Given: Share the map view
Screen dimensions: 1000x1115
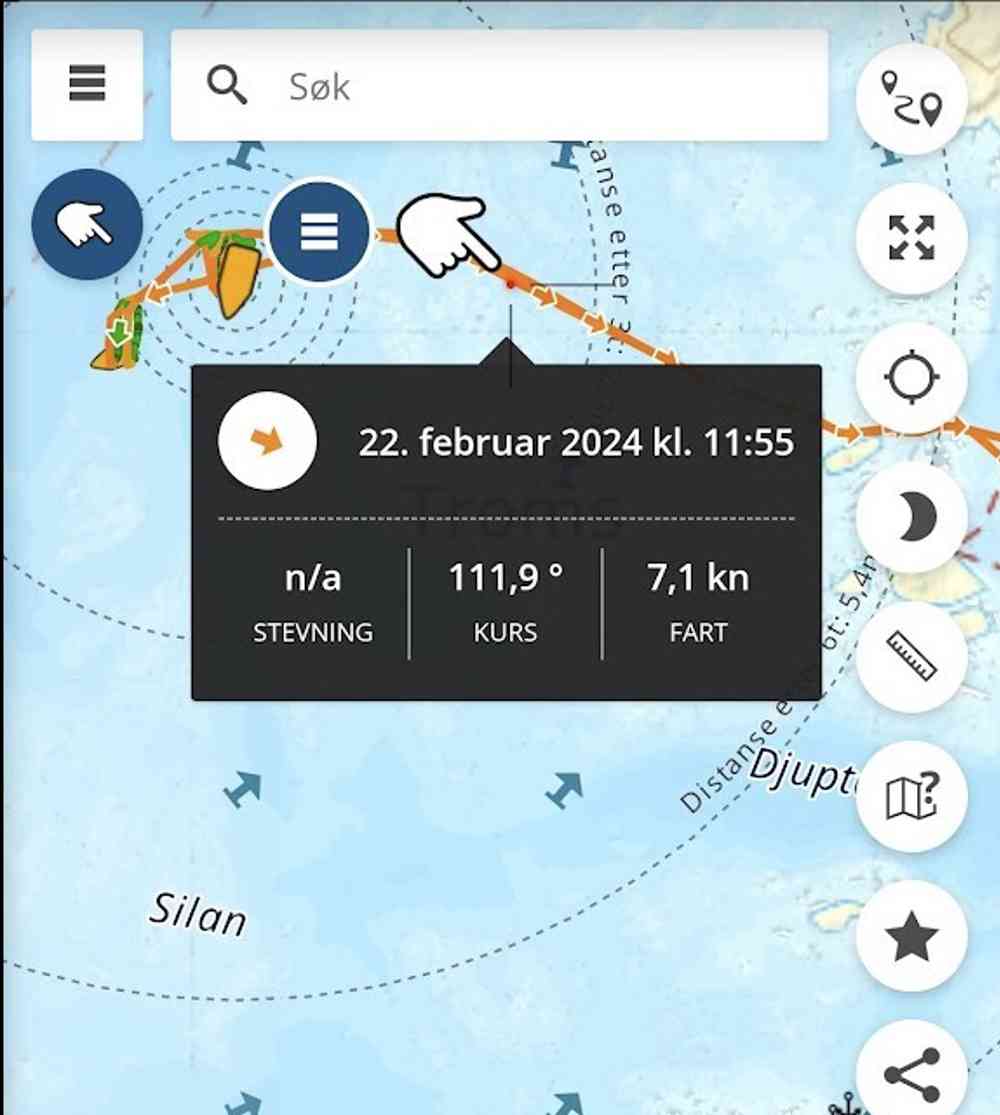Looking at the screenshot, I should [x=911, y=1072].
